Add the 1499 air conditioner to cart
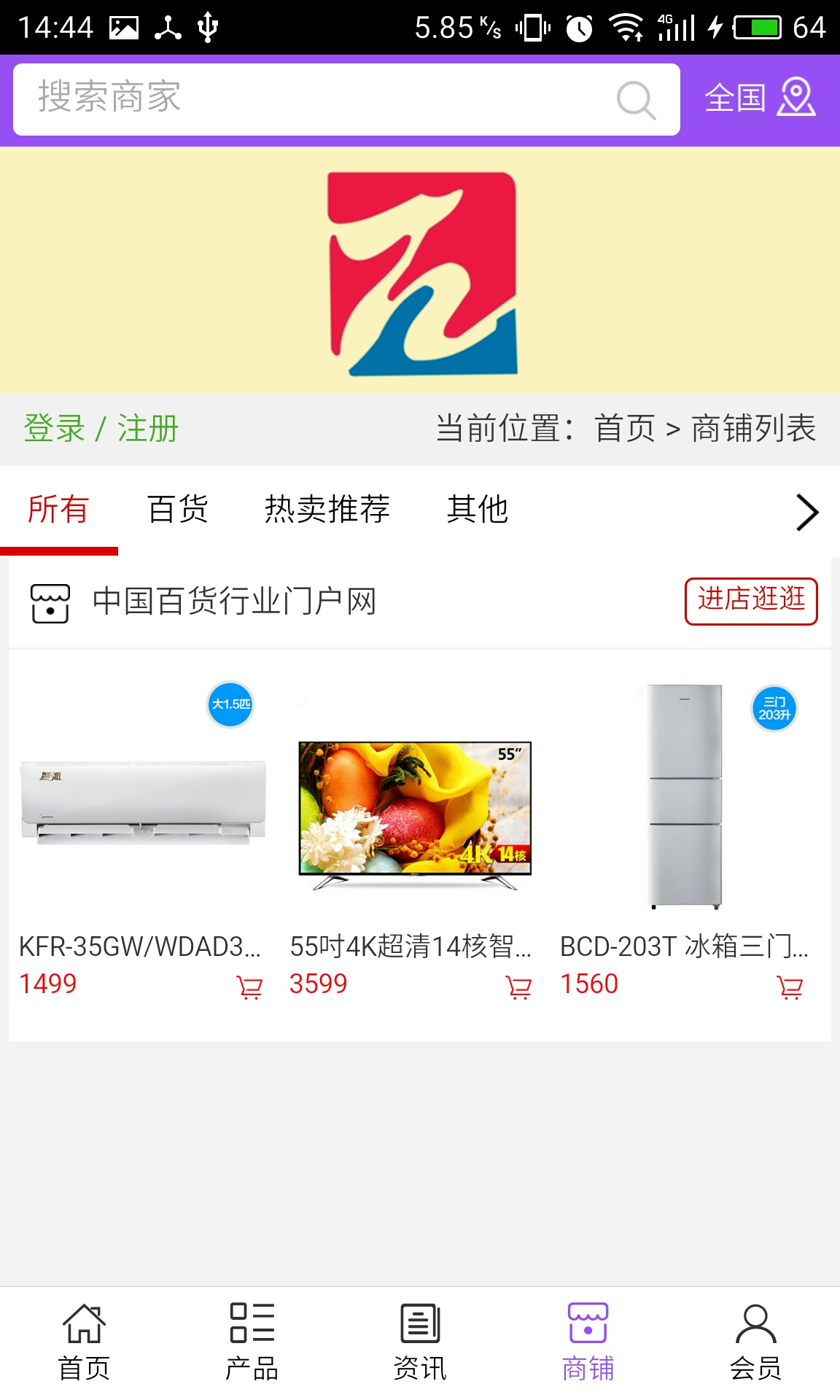This screenshot has height=1400, width=840. [249, 987]
